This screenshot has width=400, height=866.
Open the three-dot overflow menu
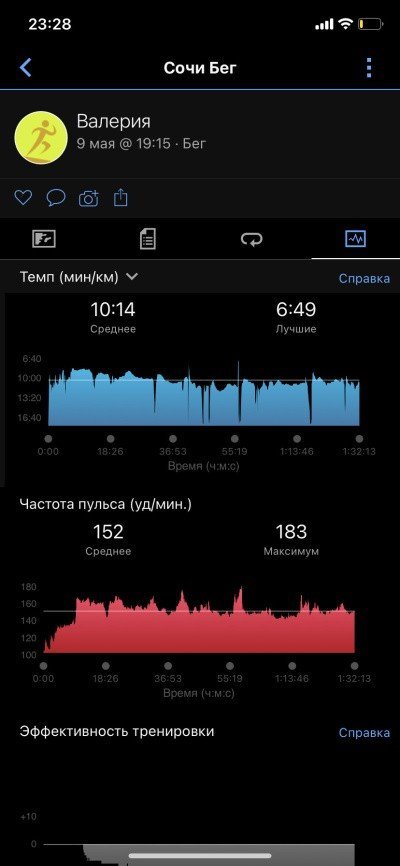[369, 68]
